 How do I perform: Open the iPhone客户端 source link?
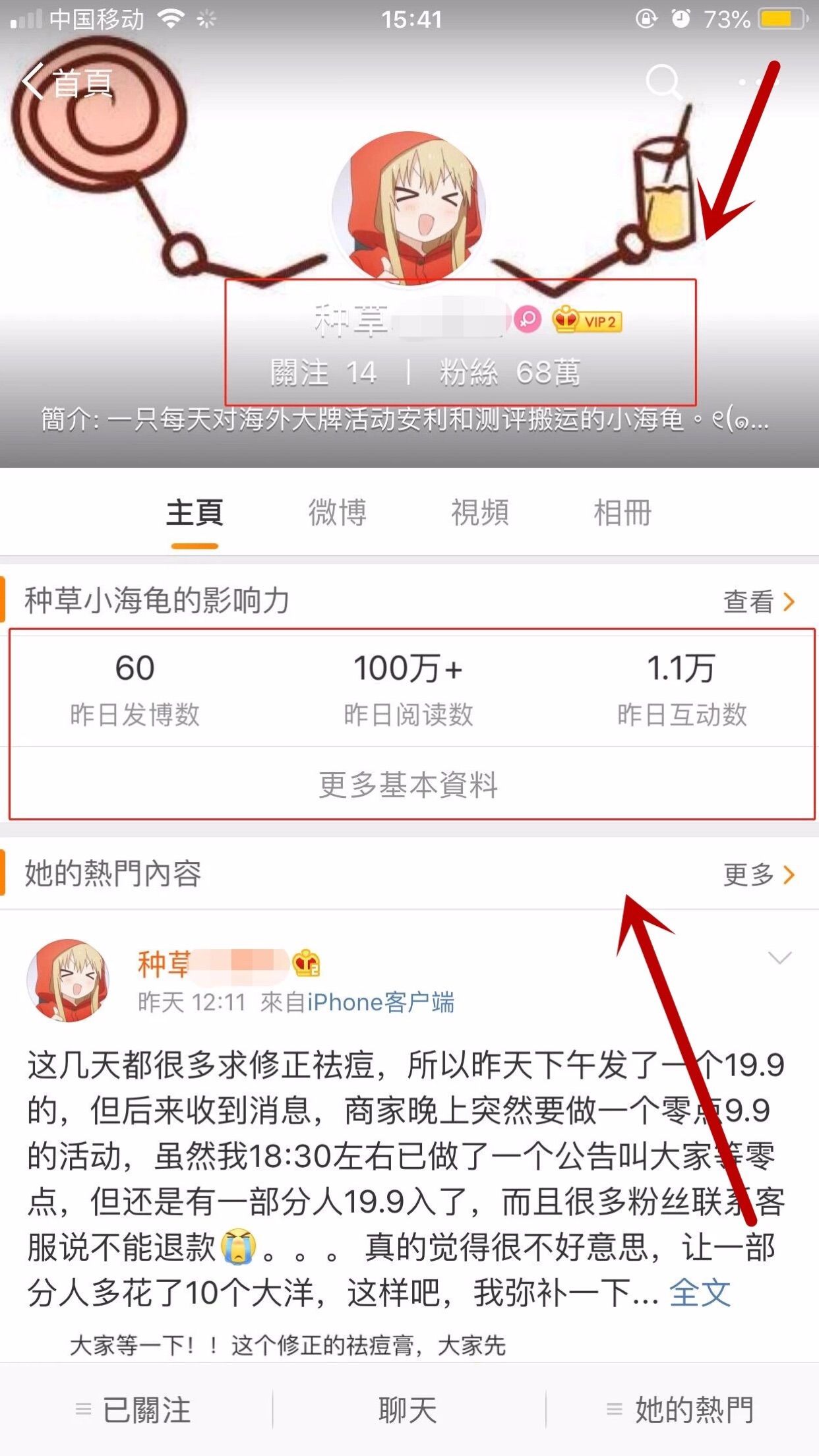[x=380, y=1003]
